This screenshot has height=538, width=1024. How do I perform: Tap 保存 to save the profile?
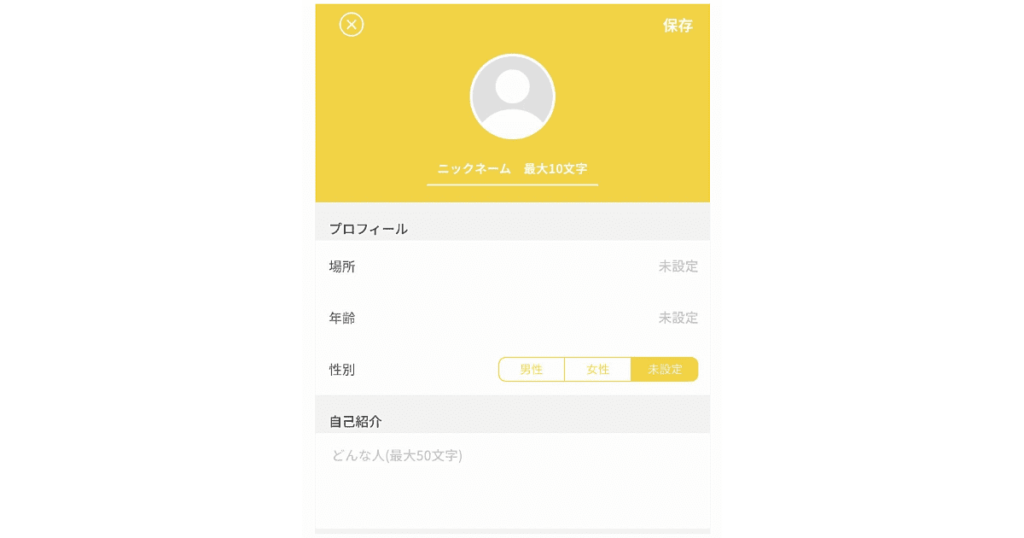click(x=677, y=26)
